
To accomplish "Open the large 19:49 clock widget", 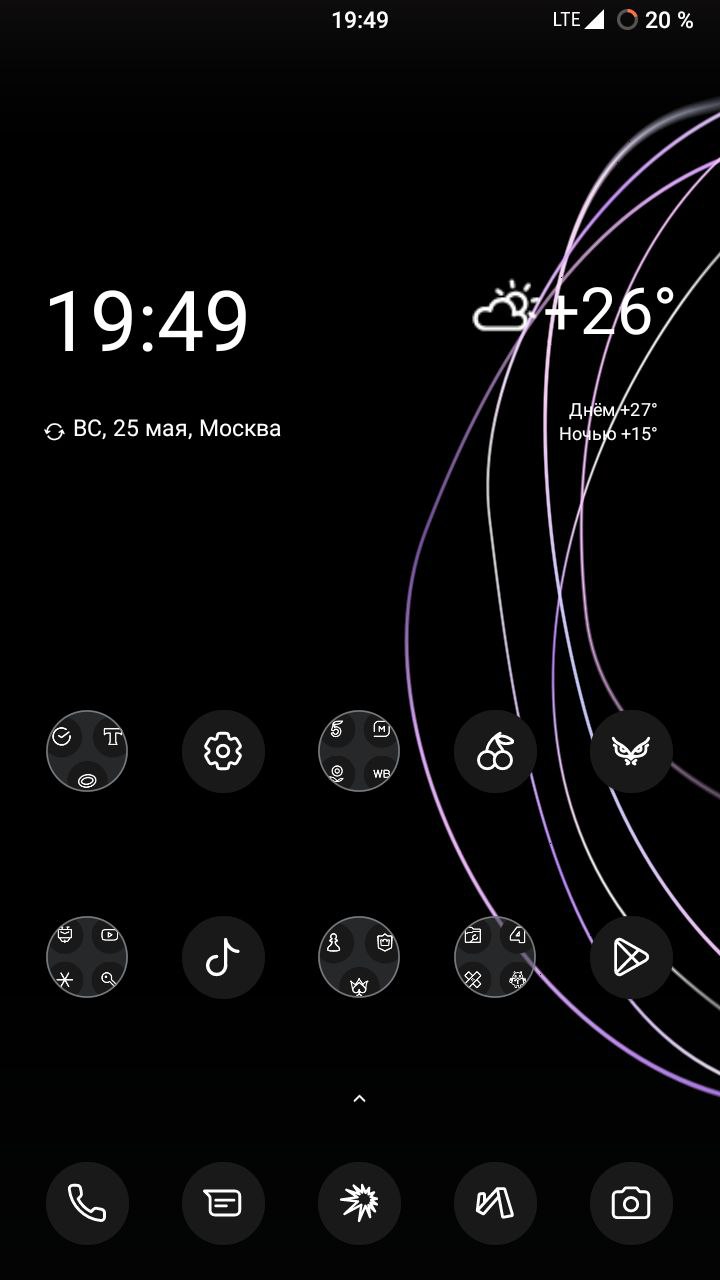I will (x=147, y=322).
